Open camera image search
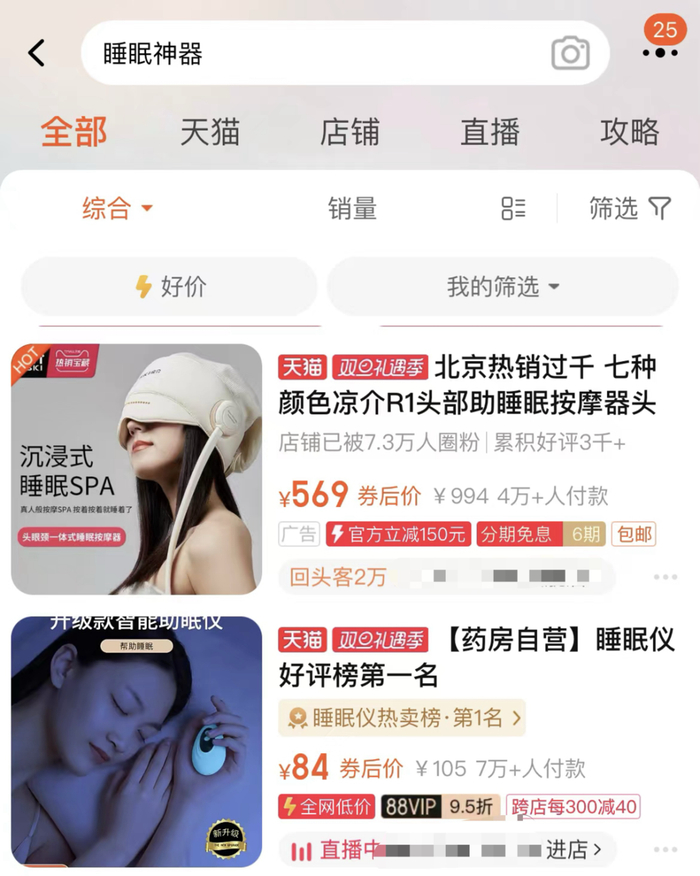Screen dimensions: 700x876 (570, 53)
